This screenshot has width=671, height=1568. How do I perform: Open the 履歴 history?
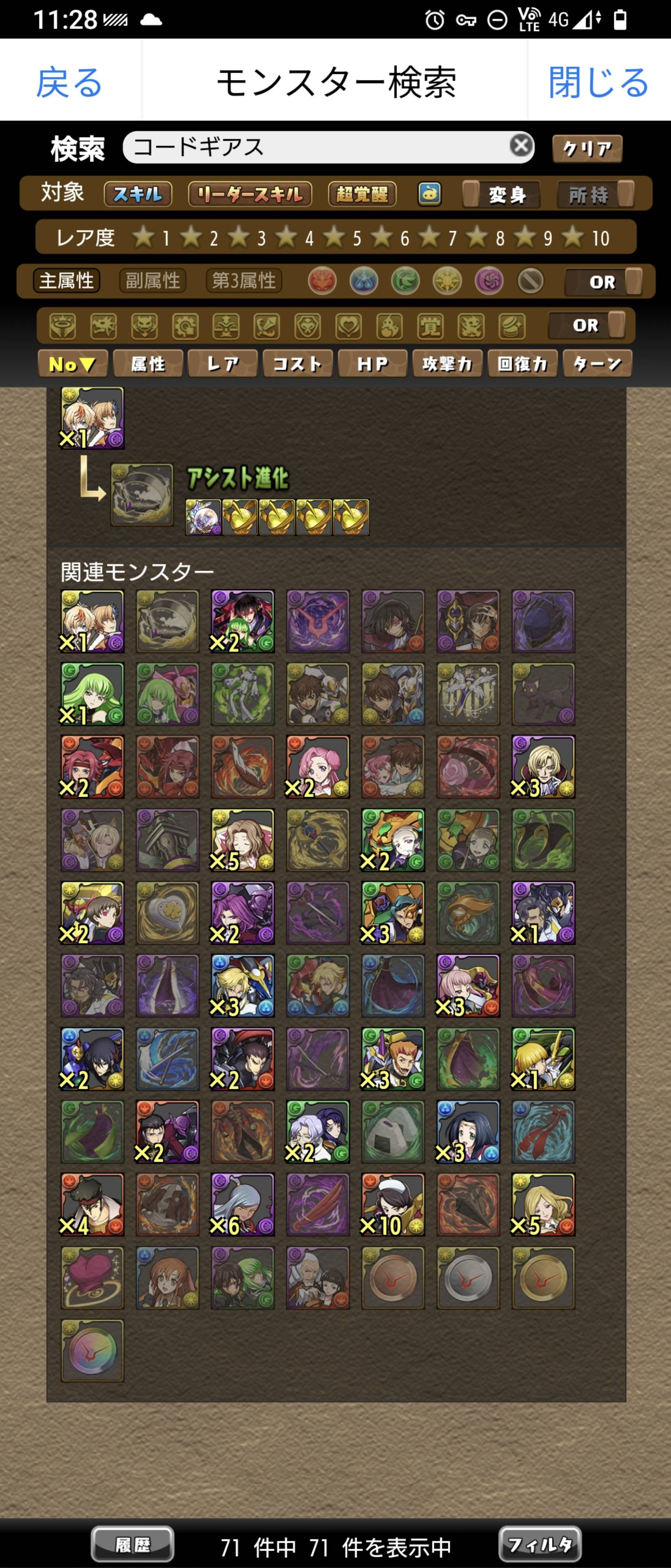(x=133, y=1544)
